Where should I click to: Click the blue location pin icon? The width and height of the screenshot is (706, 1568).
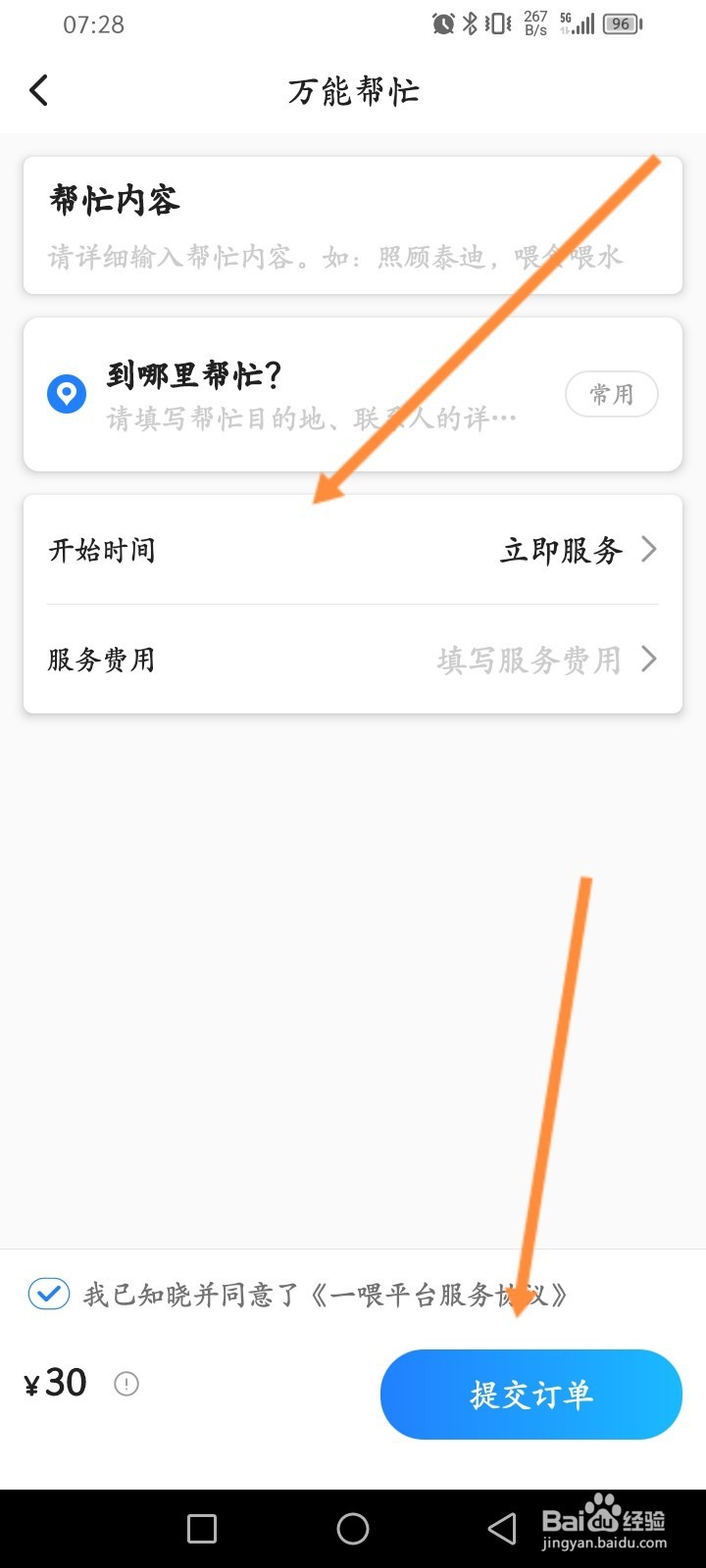[x=66, y=394]
